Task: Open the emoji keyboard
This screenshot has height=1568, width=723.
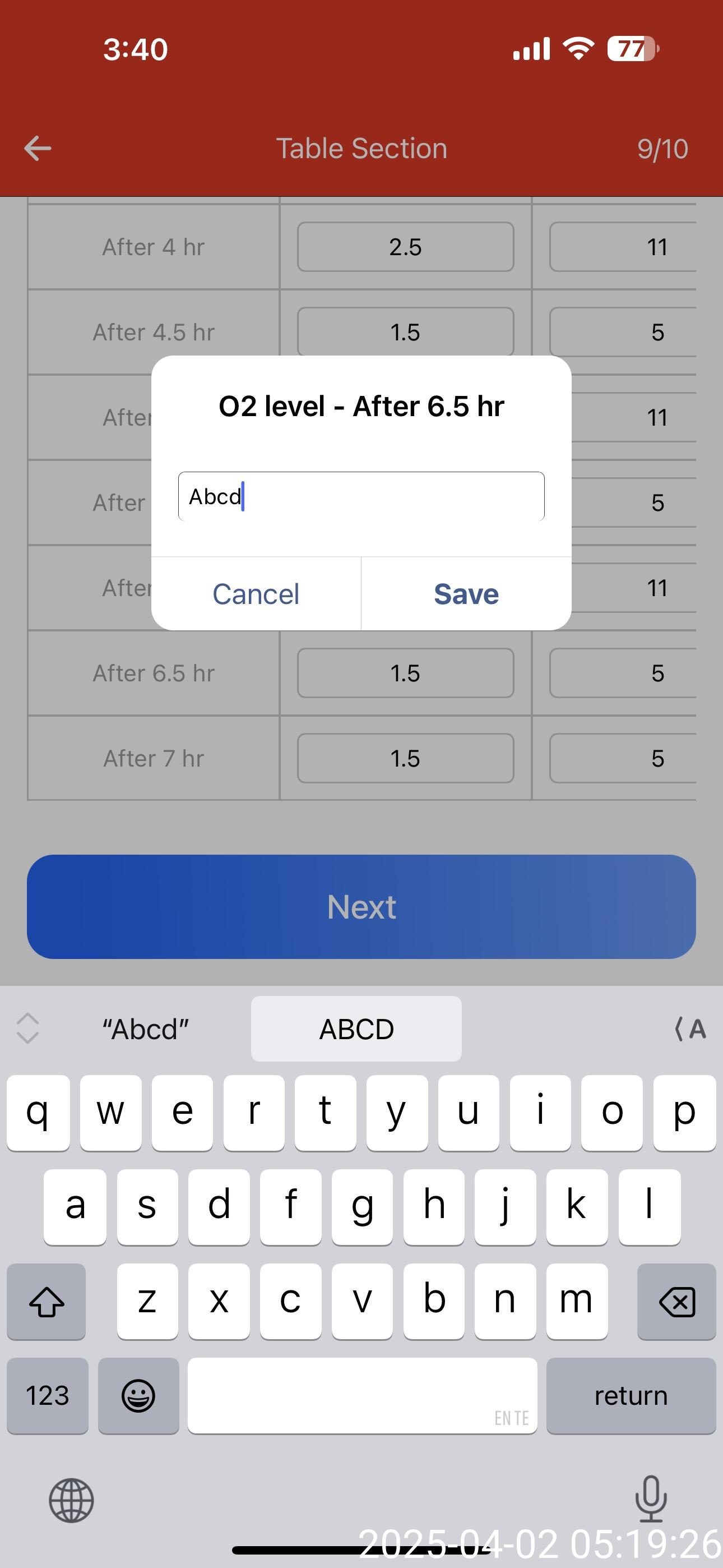Action: click(x=138, y=1396)
